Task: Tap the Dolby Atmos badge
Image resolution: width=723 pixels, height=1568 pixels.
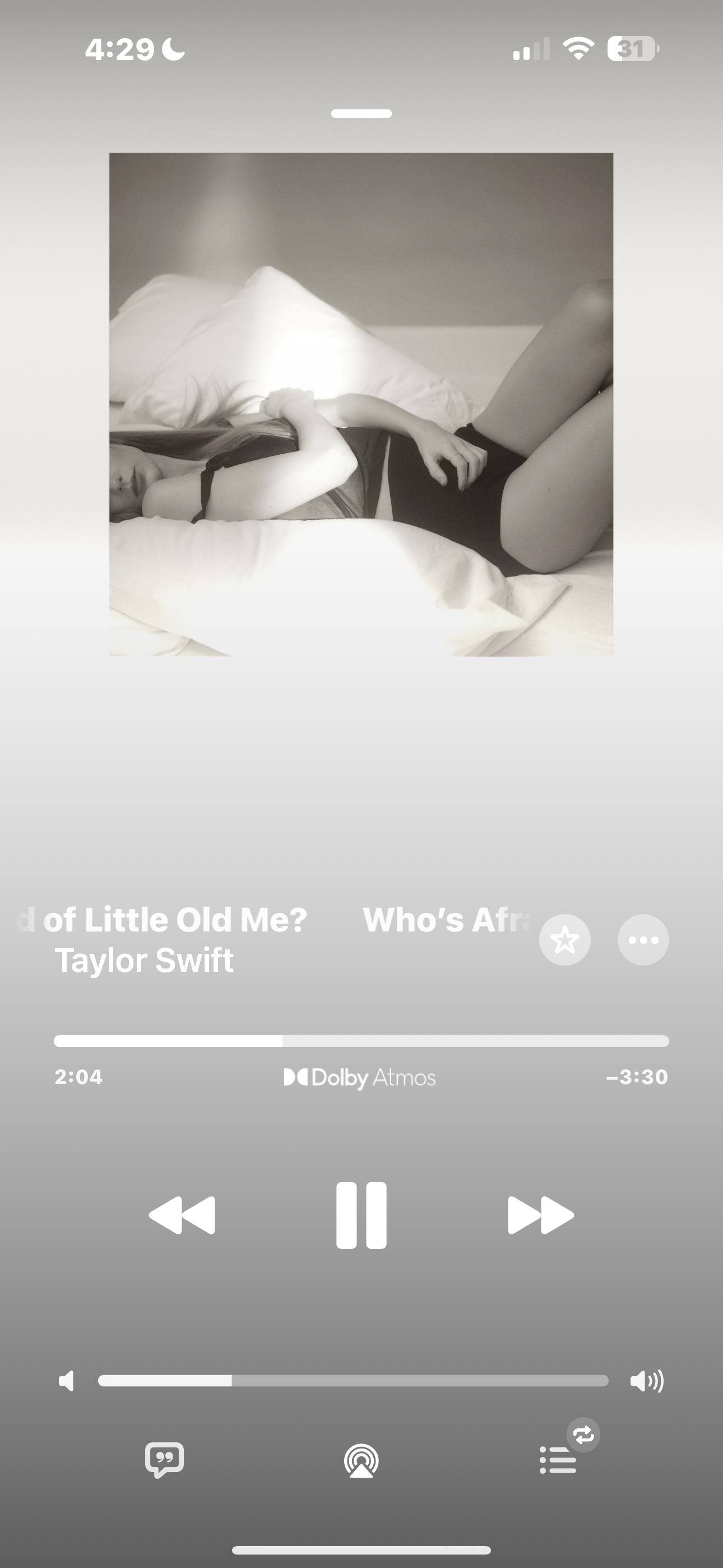Action: pyautogui.click(x=360, y=1077)
